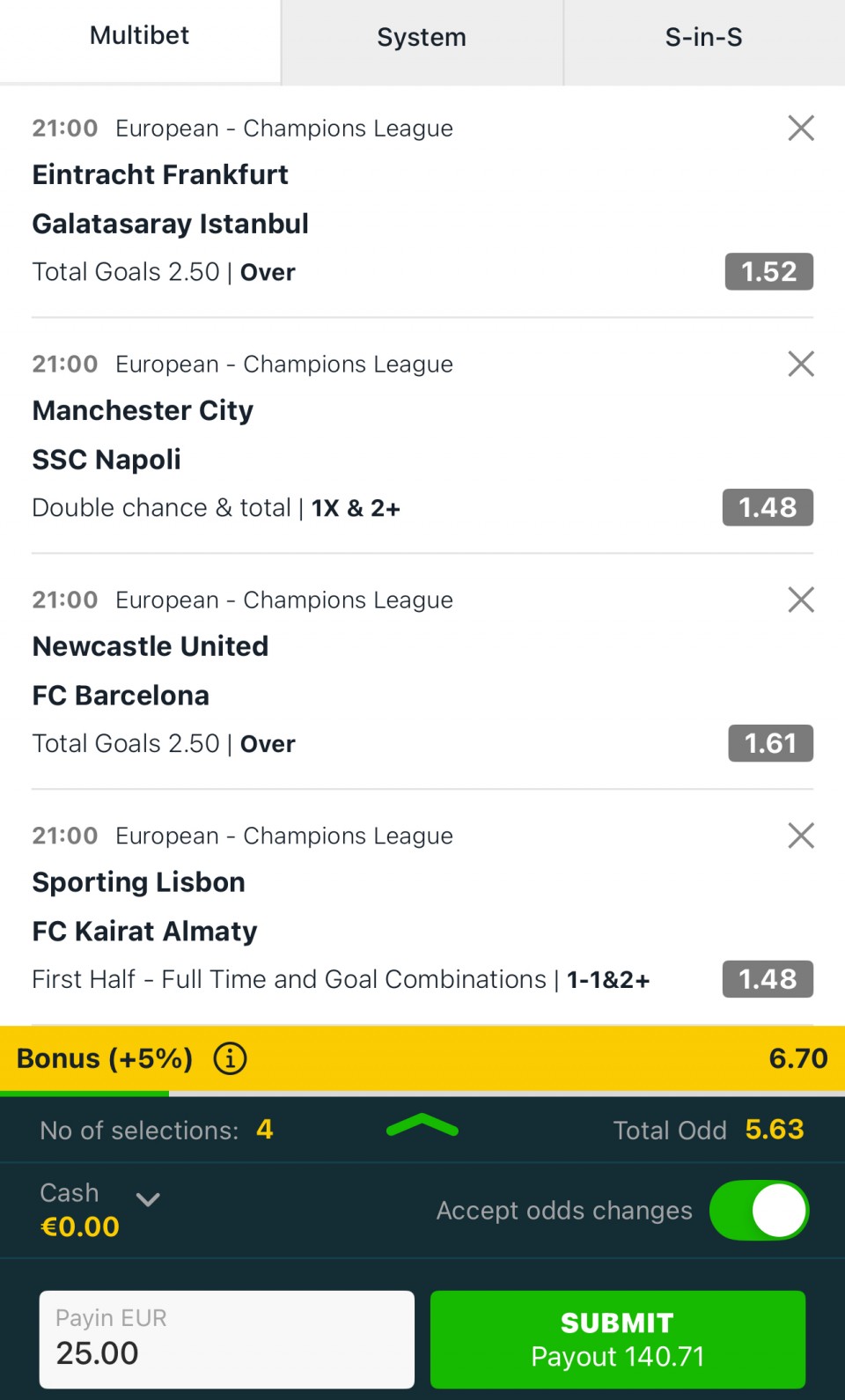Screen dimensions: 845x1400
Task: Remove the Eintracht Frankfurt vs Galatasaray selection
Action: coord(801,129)
